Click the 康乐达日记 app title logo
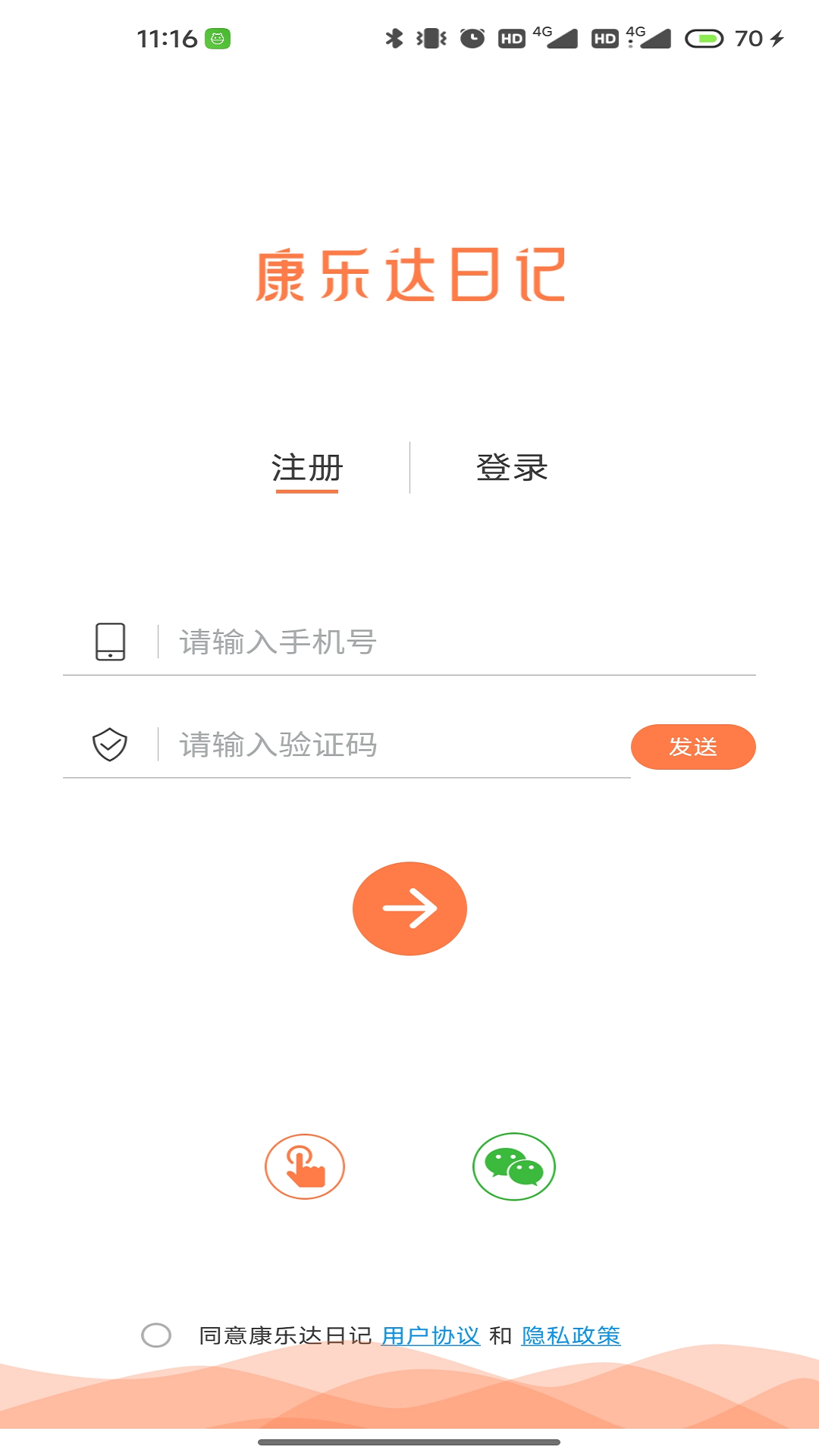819x1456 pixels. [409, 278]
